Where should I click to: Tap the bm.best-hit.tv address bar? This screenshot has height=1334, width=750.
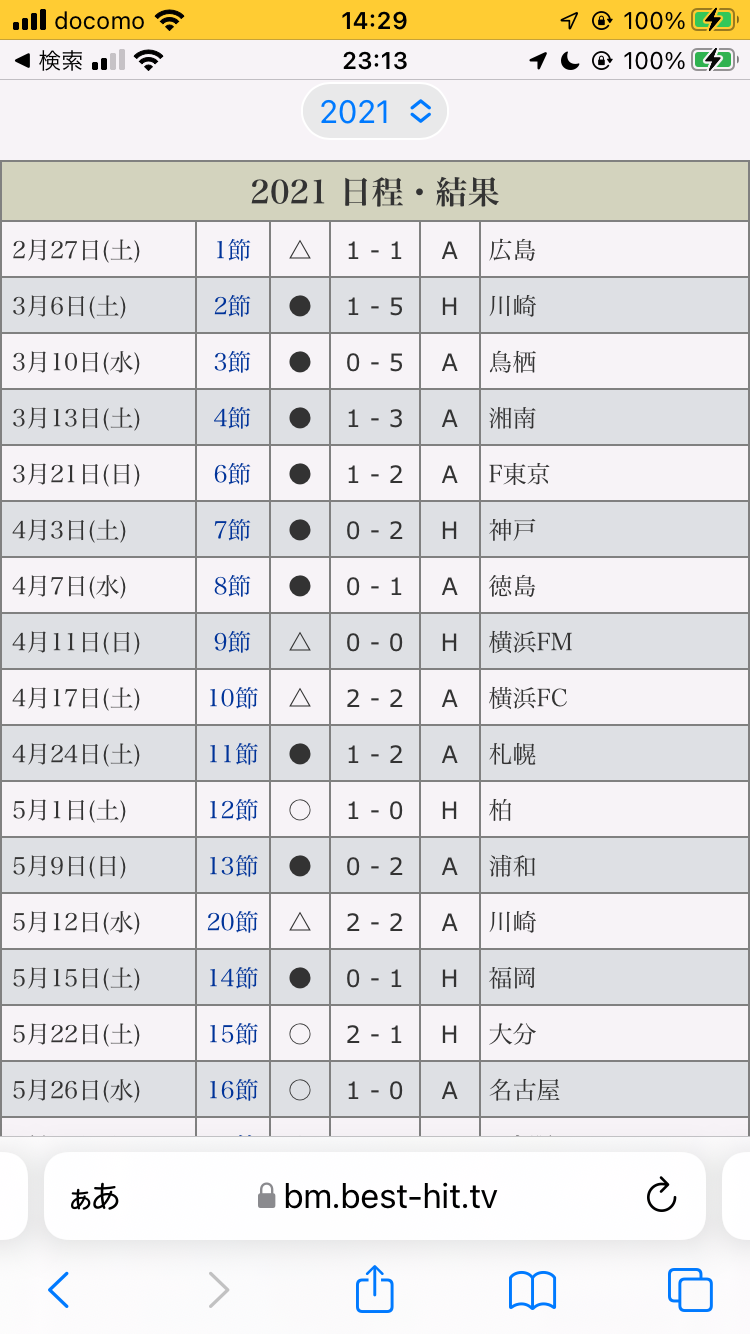click(x=375, y=1196)
